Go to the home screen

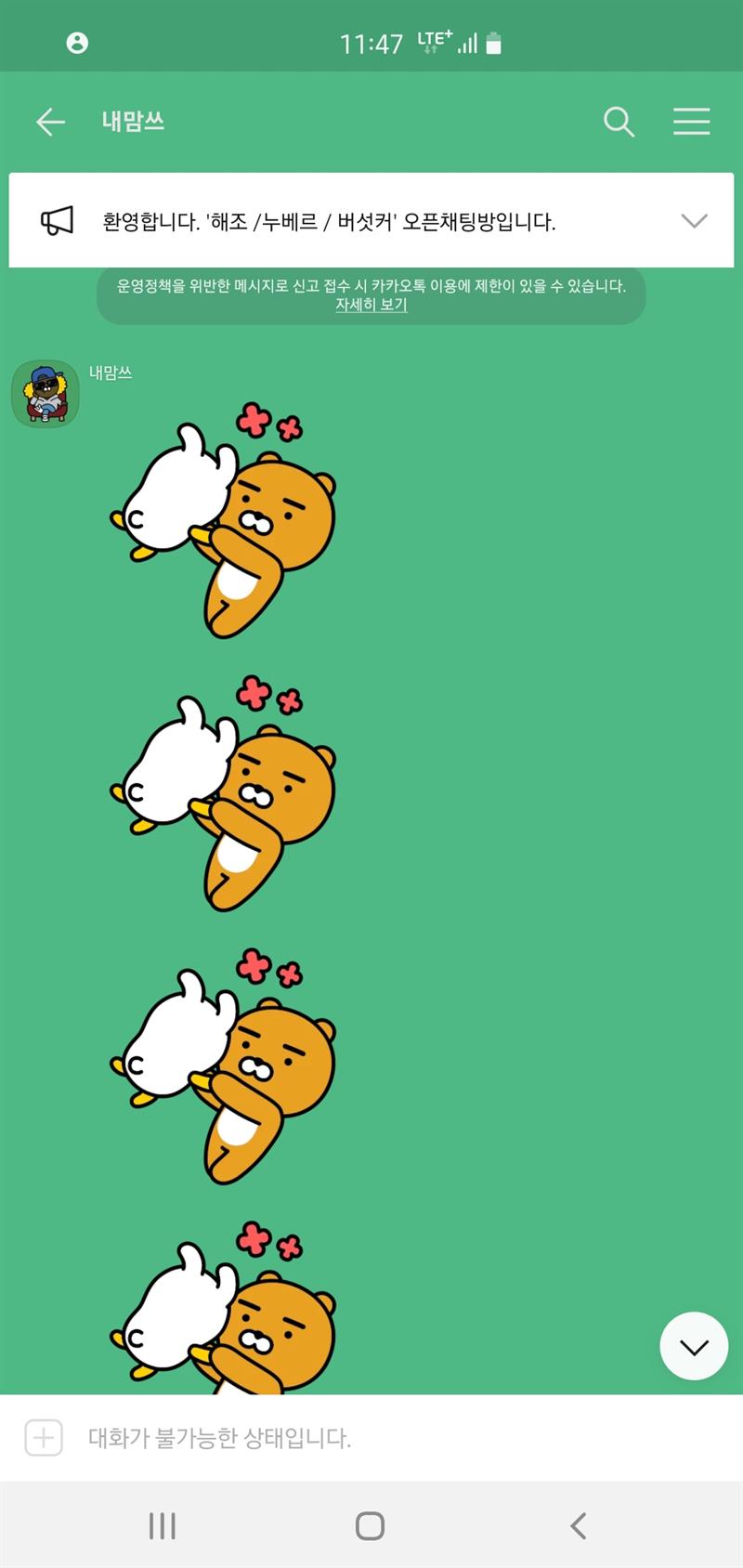click(370, 1525)
